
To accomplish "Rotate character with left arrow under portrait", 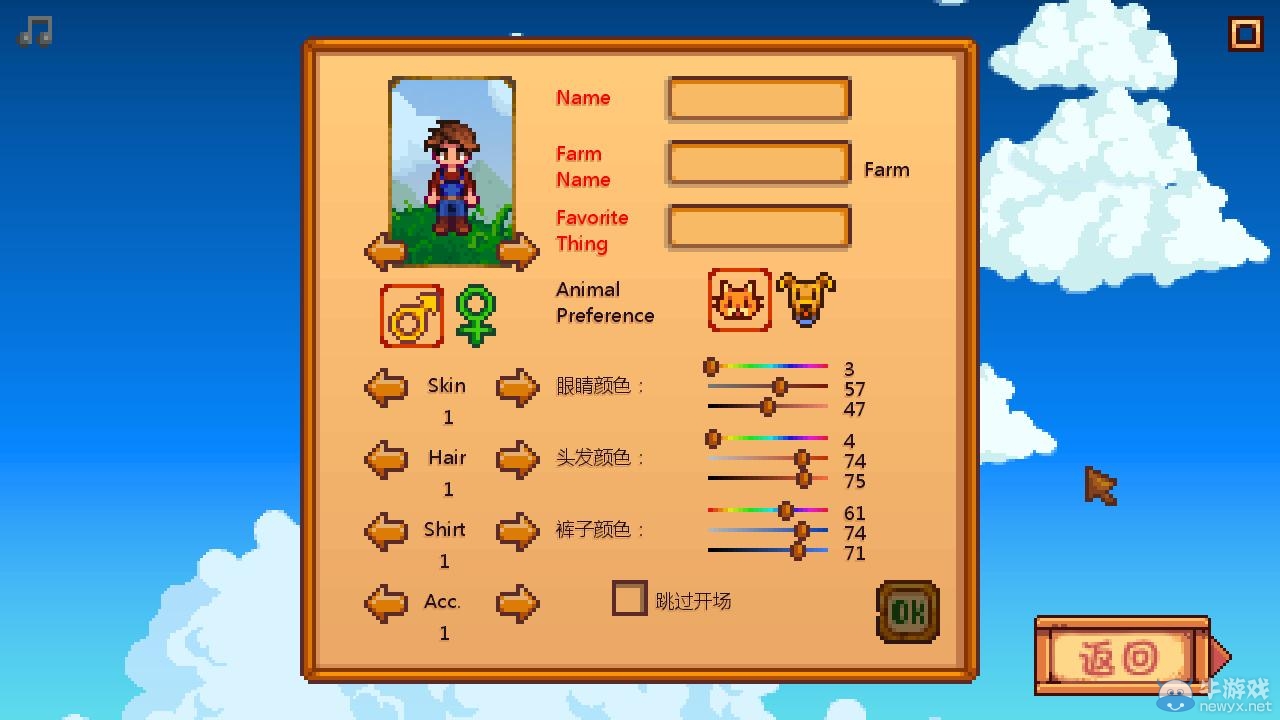I will pos(385,252).
